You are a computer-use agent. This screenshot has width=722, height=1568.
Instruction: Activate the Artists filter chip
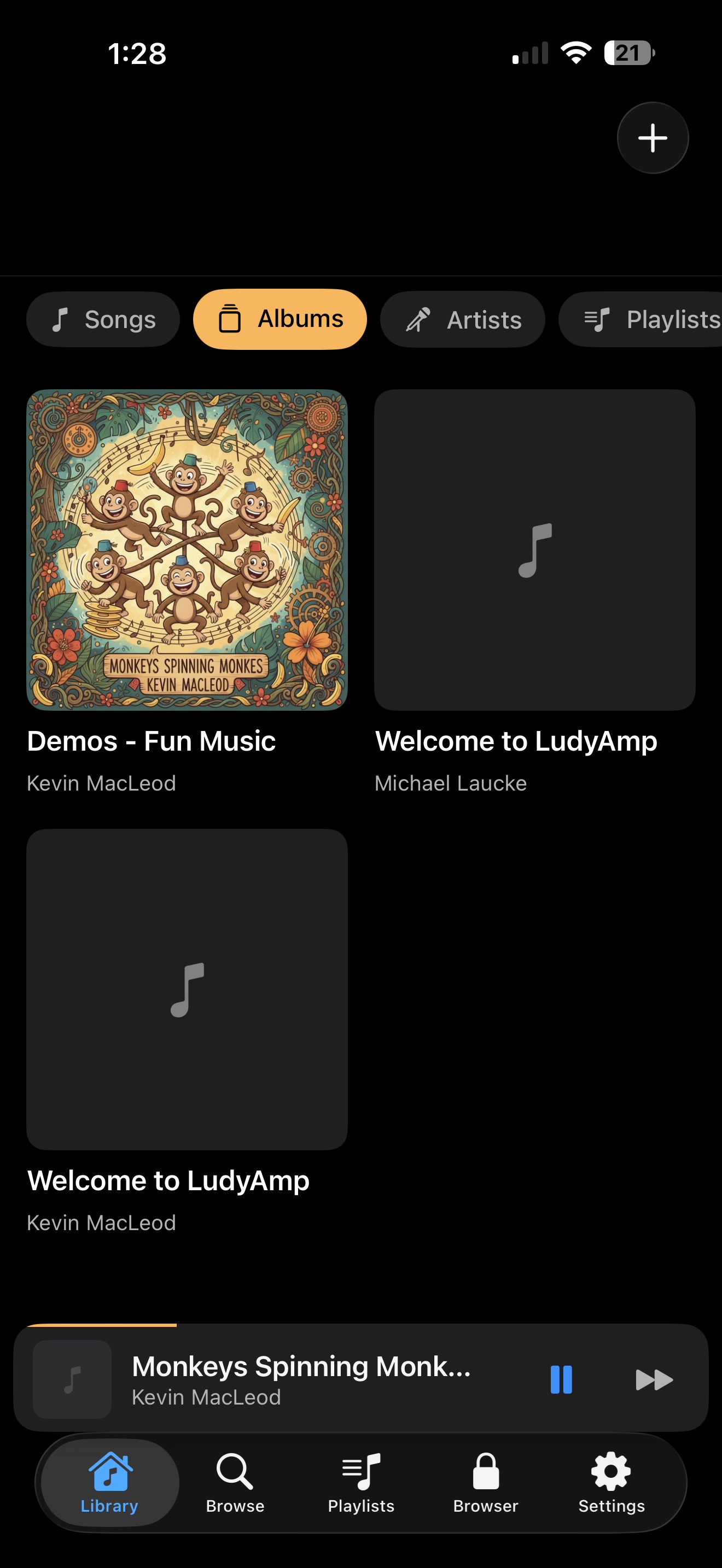463,319
